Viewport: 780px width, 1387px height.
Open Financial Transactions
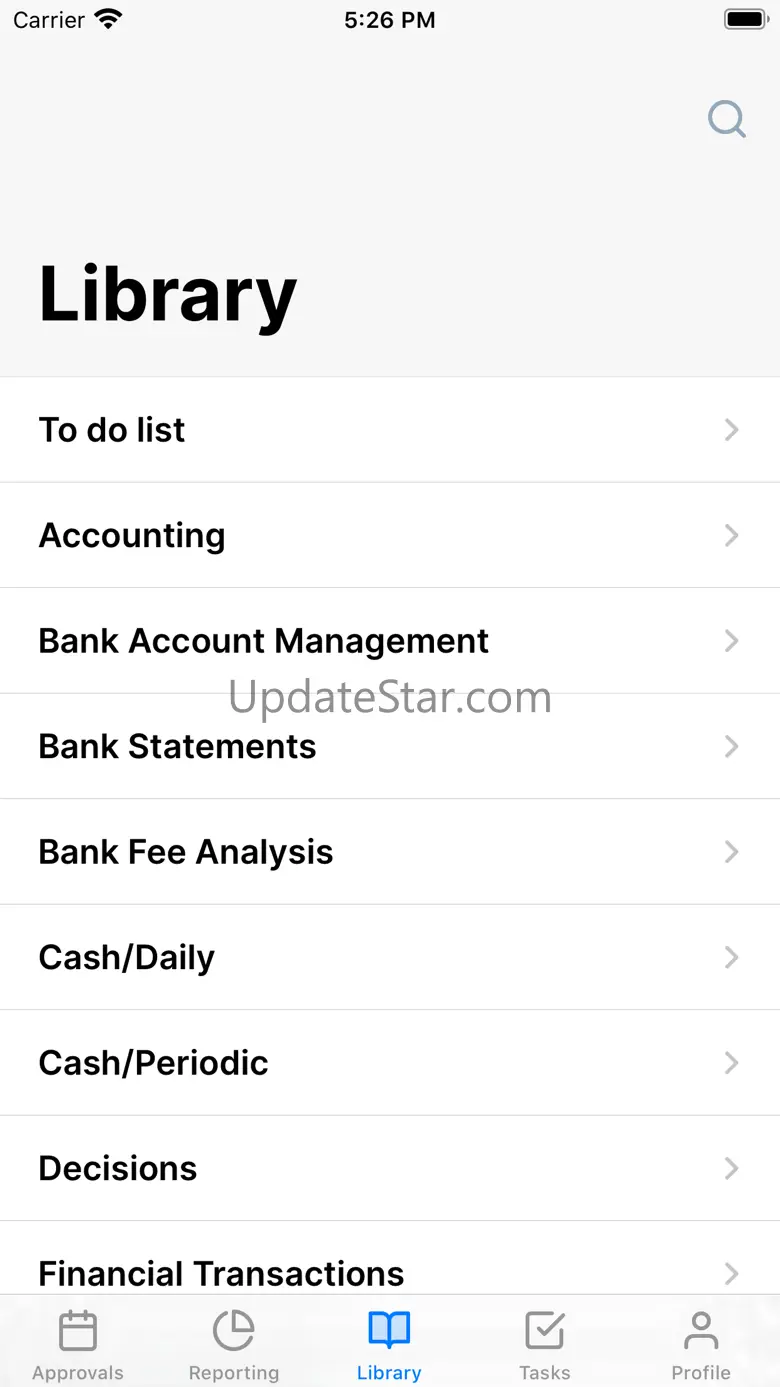click(x=389, y=1272)
